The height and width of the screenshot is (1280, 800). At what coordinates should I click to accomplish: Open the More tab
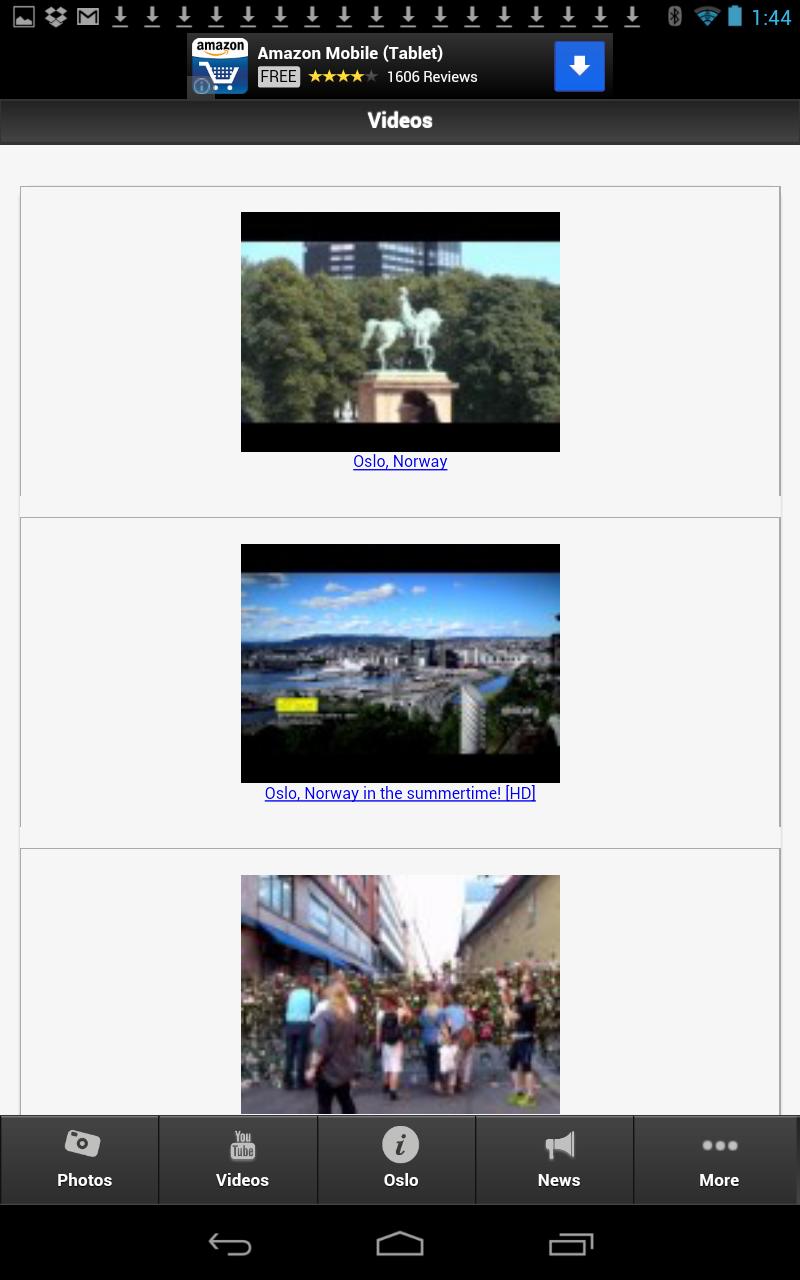point(717,1160)
